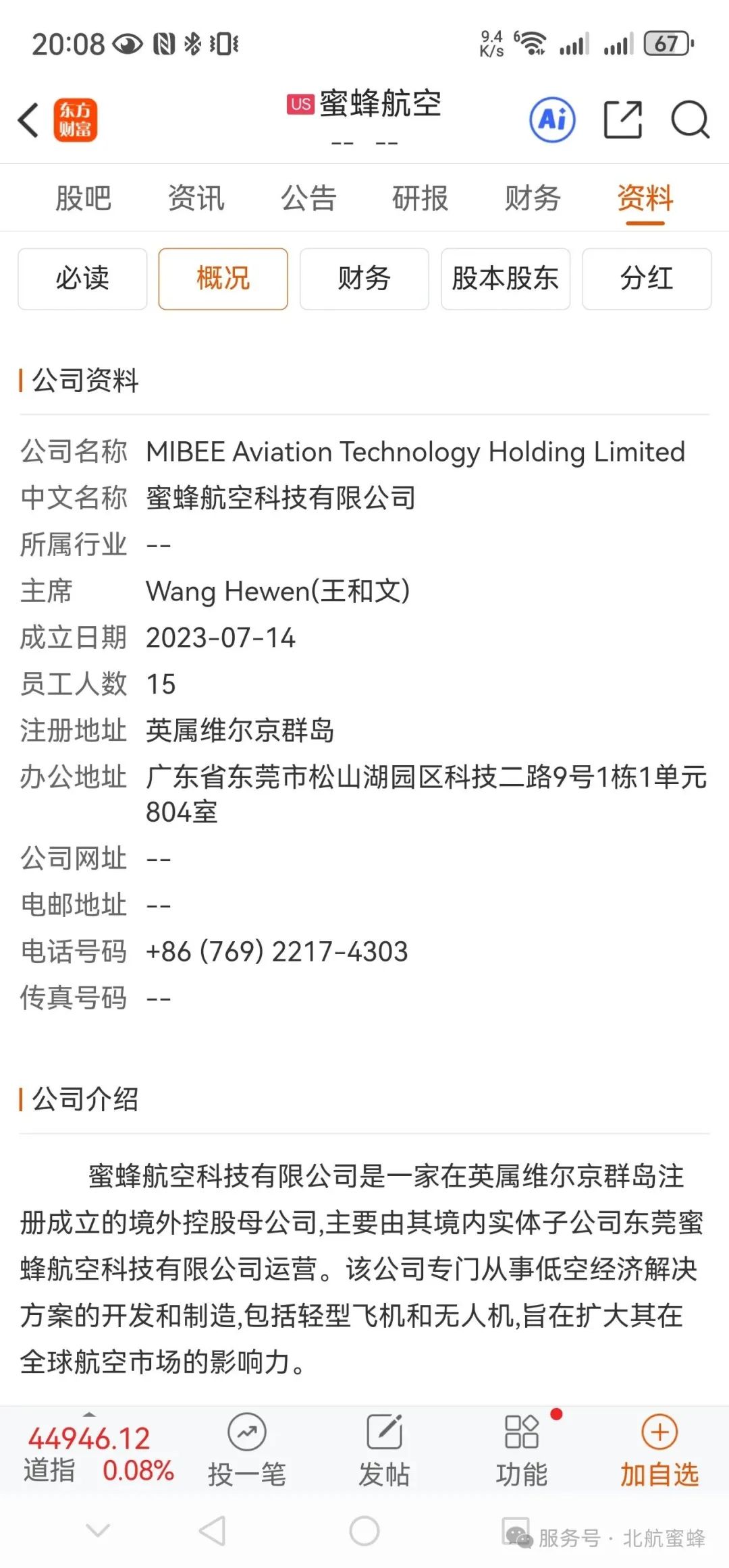Go back using the top-left arrow
Screen dimensions: 729x1568
[28, 120]
